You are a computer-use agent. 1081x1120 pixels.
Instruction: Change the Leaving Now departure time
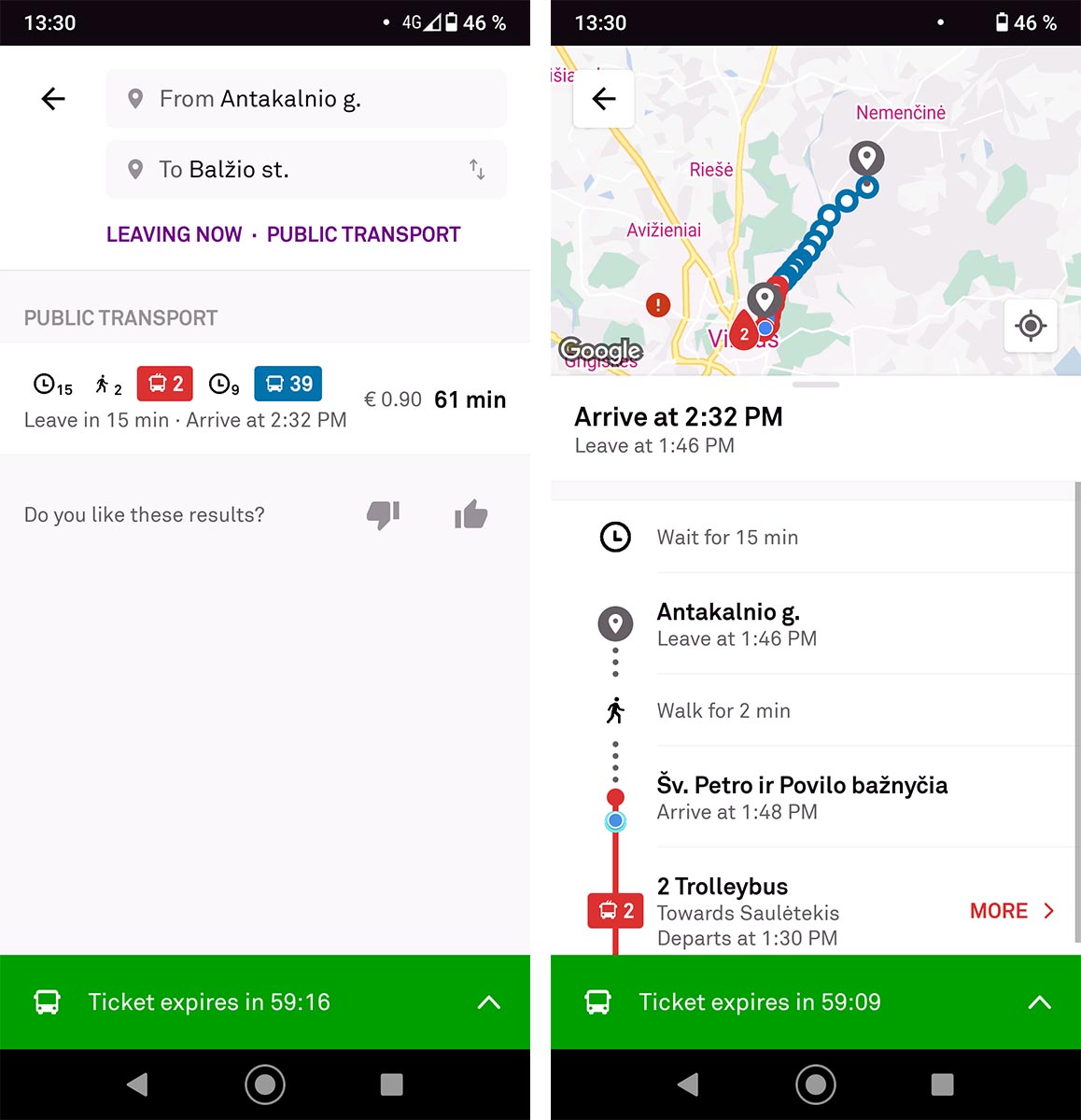click(174, 234)
